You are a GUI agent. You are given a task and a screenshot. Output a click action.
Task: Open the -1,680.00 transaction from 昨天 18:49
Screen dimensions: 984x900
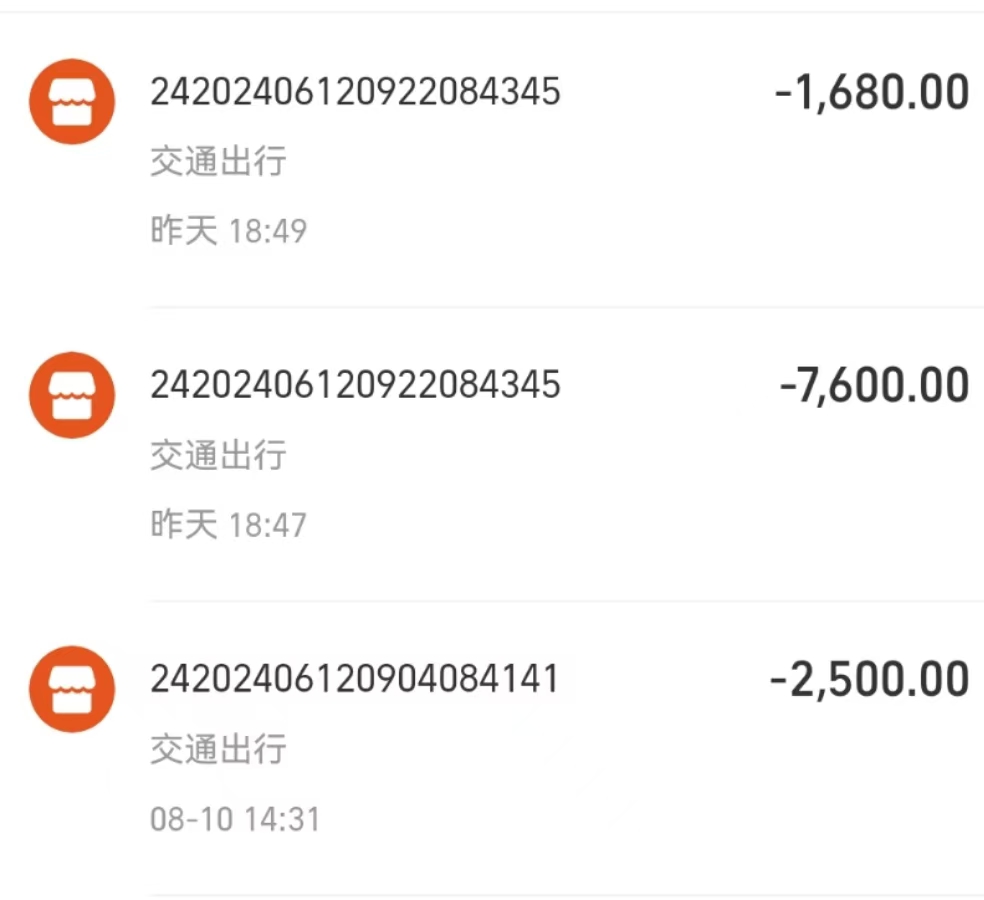pyautogui.click(x=492, y=160)
